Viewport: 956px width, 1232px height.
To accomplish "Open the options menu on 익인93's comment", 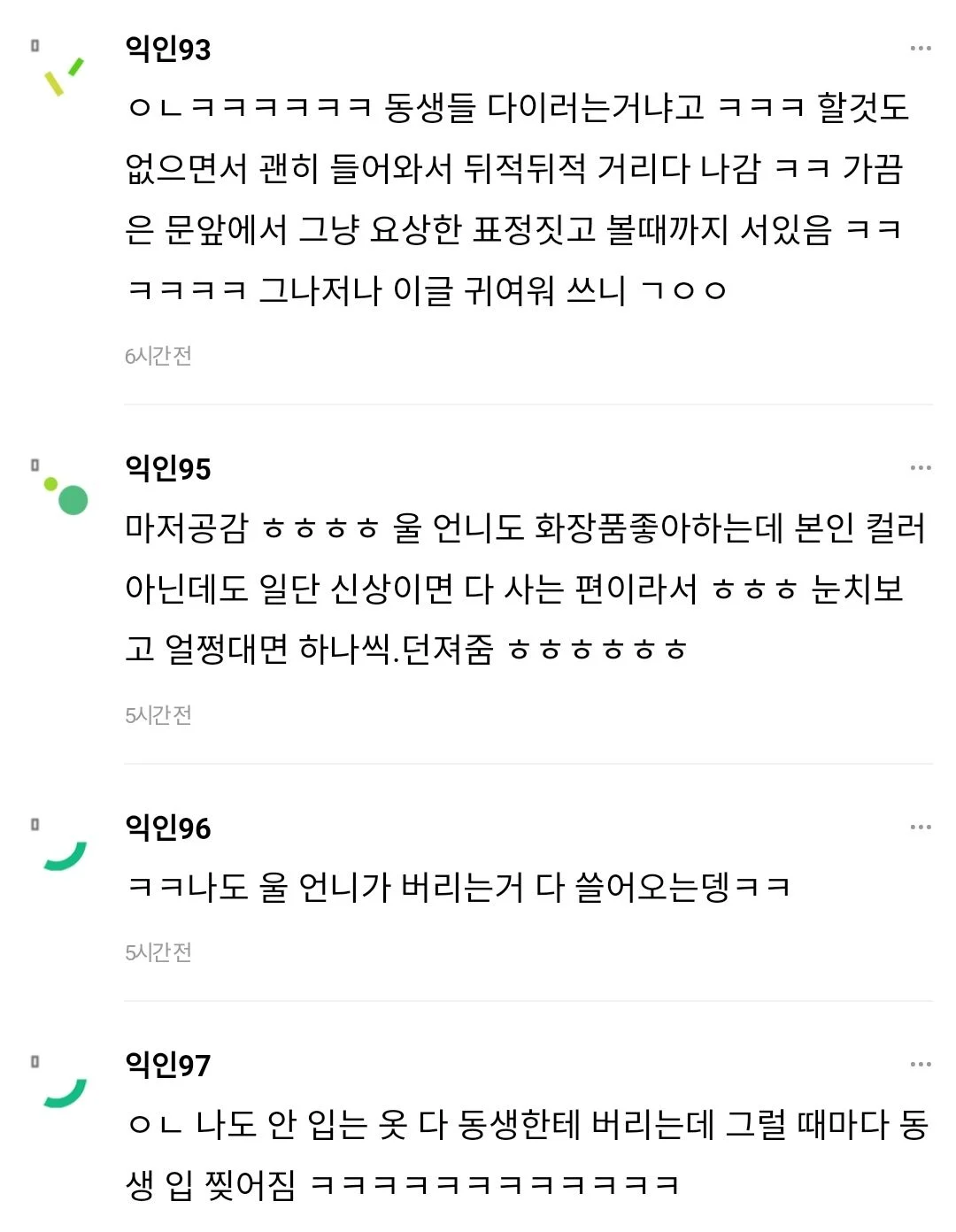I will [920, 46].
